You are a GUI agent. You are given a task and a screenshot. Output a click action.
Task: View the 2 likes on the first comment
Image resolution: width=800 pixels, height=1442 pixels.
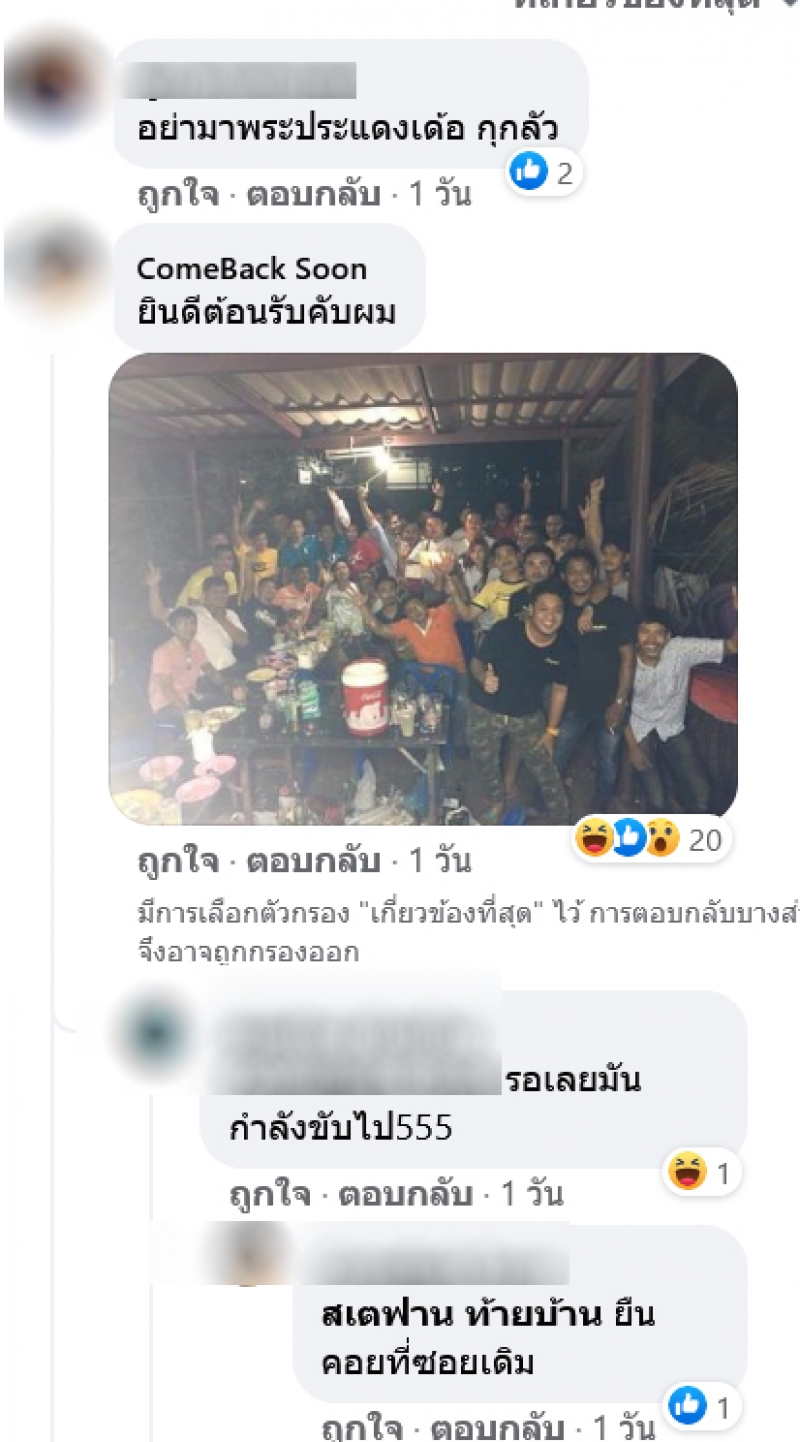click(x=544, y=174)
